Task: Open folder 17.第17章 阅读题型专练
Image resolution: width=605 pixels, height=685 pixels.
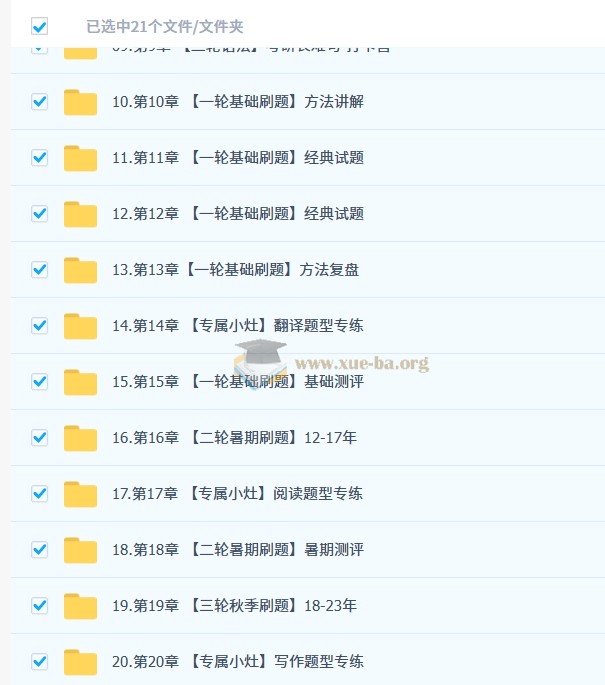Action: (x=238, y=494)
